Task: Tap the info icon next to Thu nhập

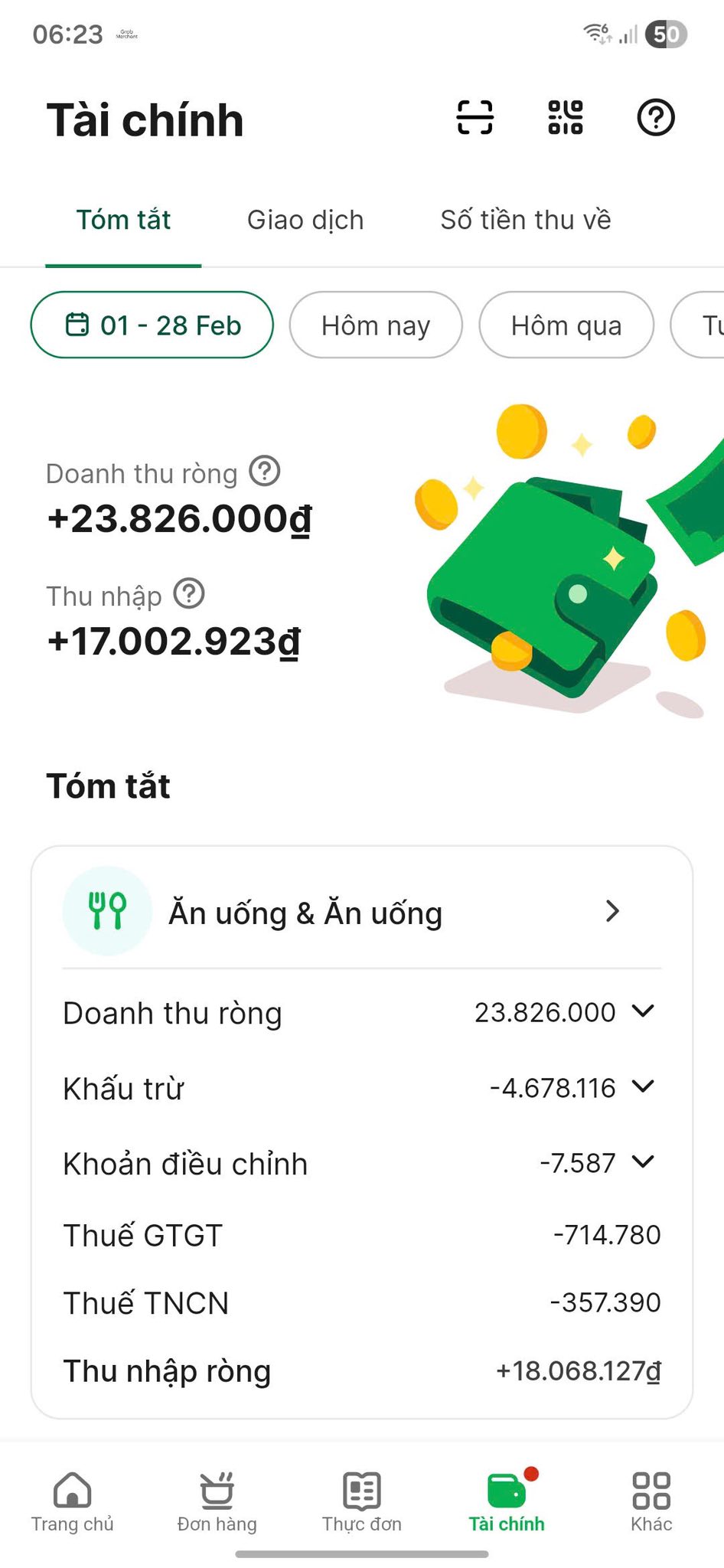Action: 190,593
